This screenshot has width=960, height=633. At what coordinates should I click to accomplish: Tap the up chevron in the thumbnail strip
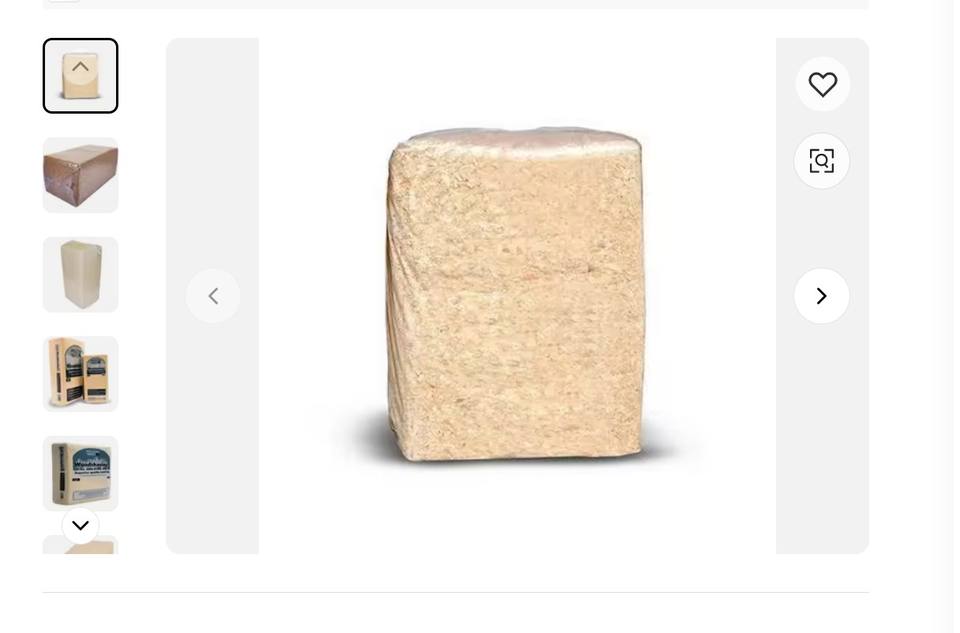click(x=80, y=67)
